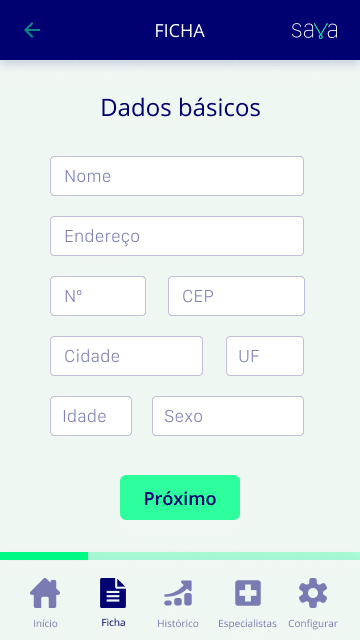360x640 pixels.
Task: Select the Sexo field
Action: coord(228,416)
